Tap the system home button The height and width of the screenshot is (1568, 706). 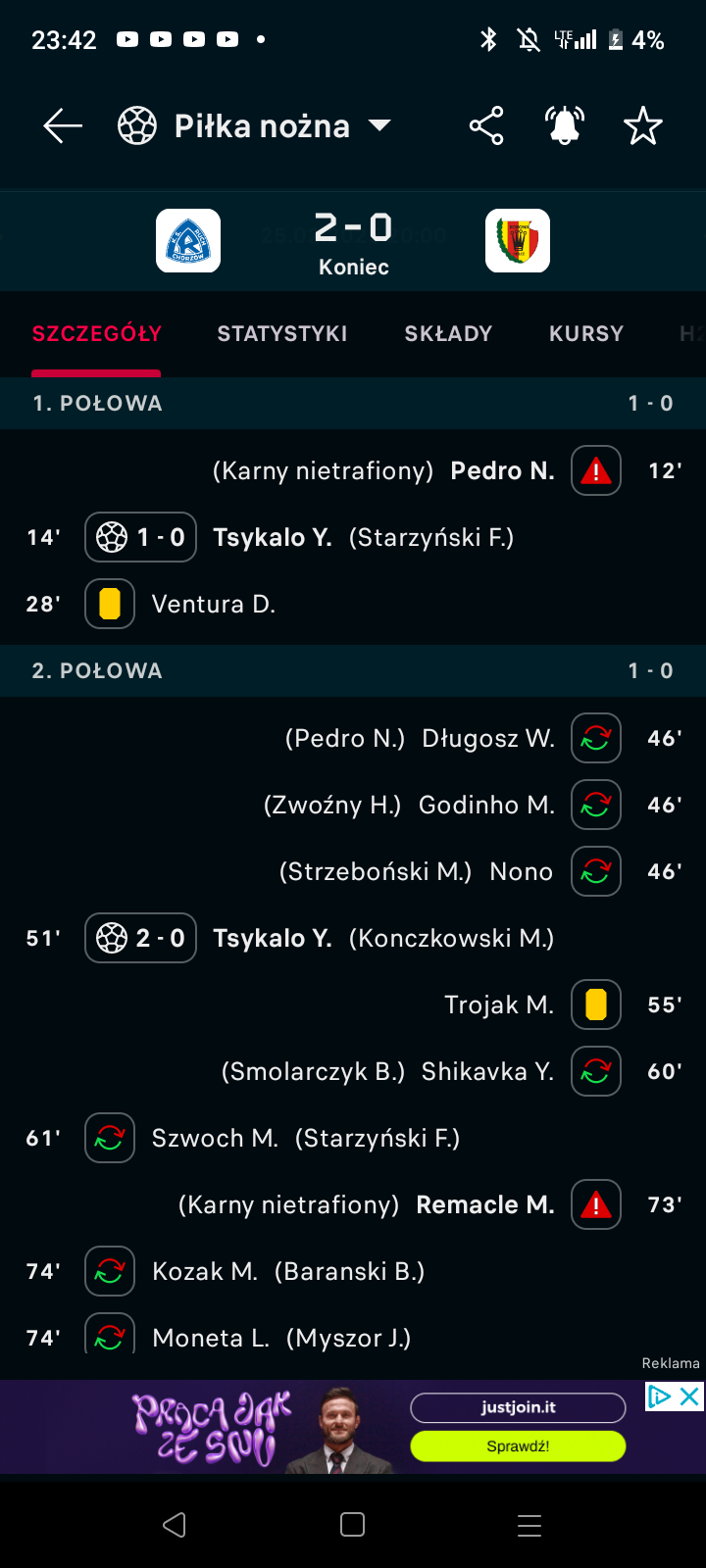point(353,1525)
